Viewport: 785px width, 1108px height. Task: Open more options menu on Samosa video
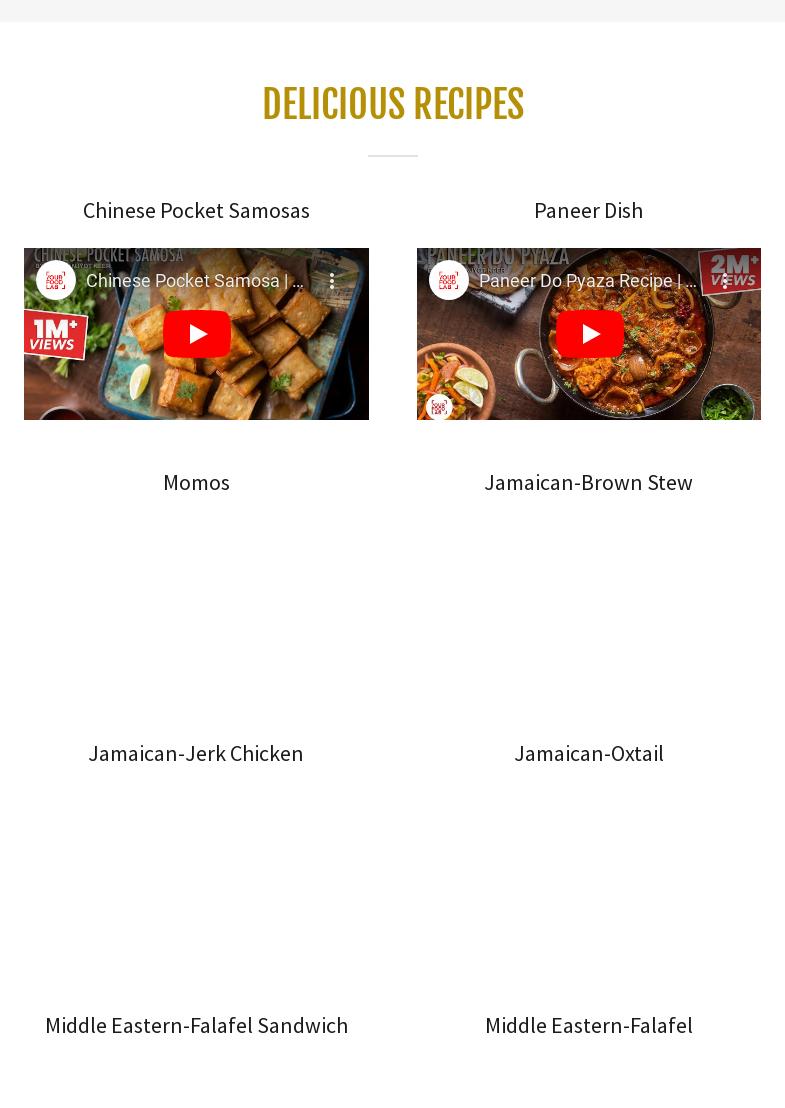point(333,281)
